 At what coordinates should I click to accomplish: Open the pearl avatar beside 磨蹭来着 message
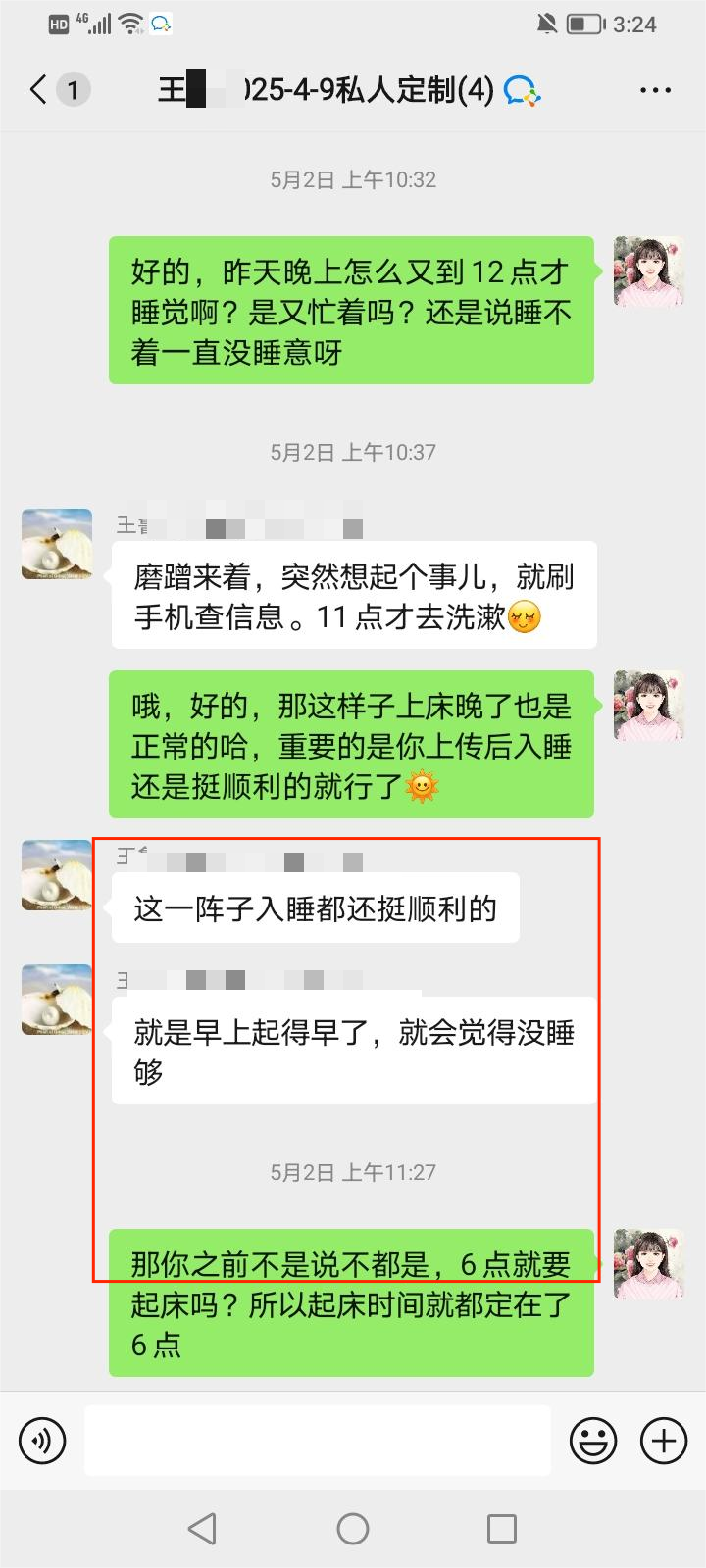pyautogui.click(x=57, y=544)
